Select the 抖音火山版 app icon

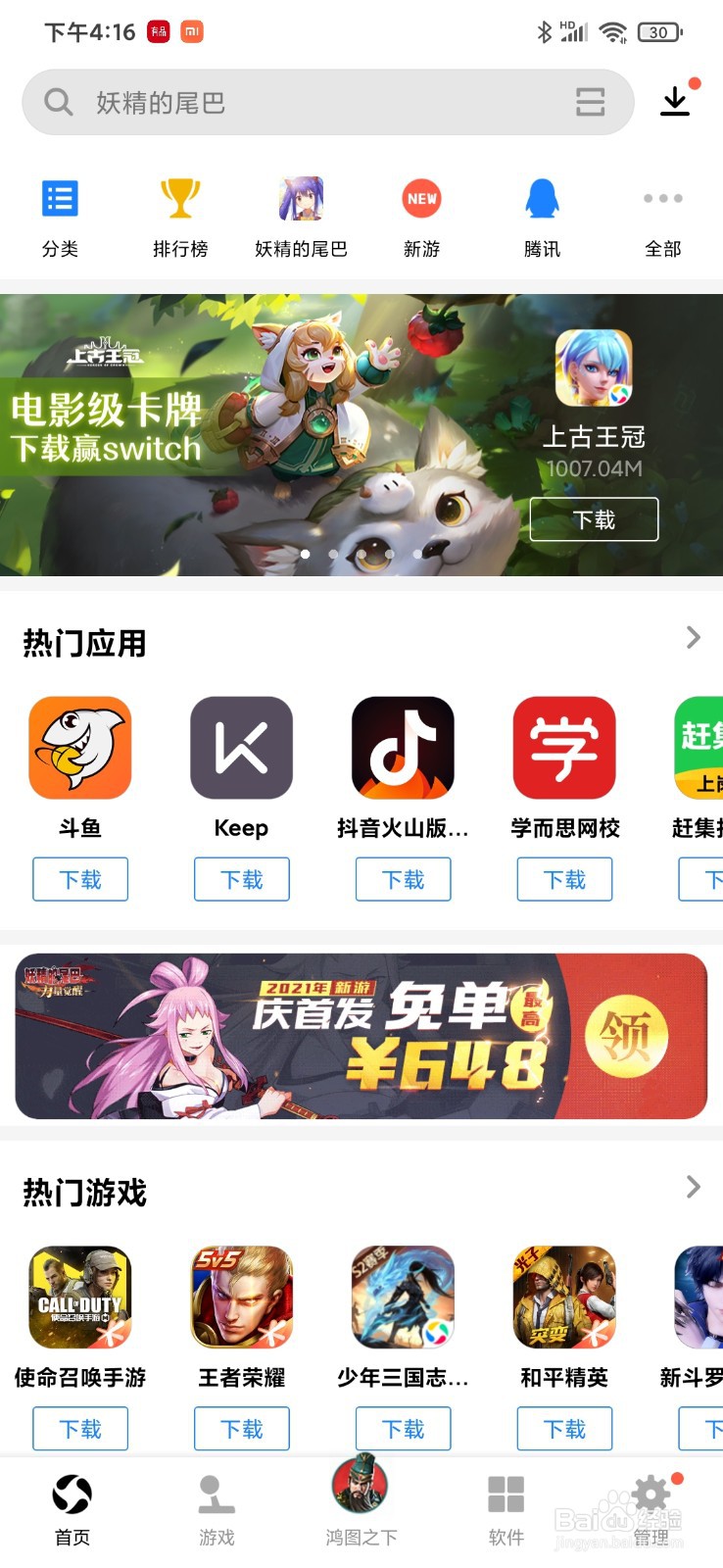pyautogui.click(x=403, y=747)
